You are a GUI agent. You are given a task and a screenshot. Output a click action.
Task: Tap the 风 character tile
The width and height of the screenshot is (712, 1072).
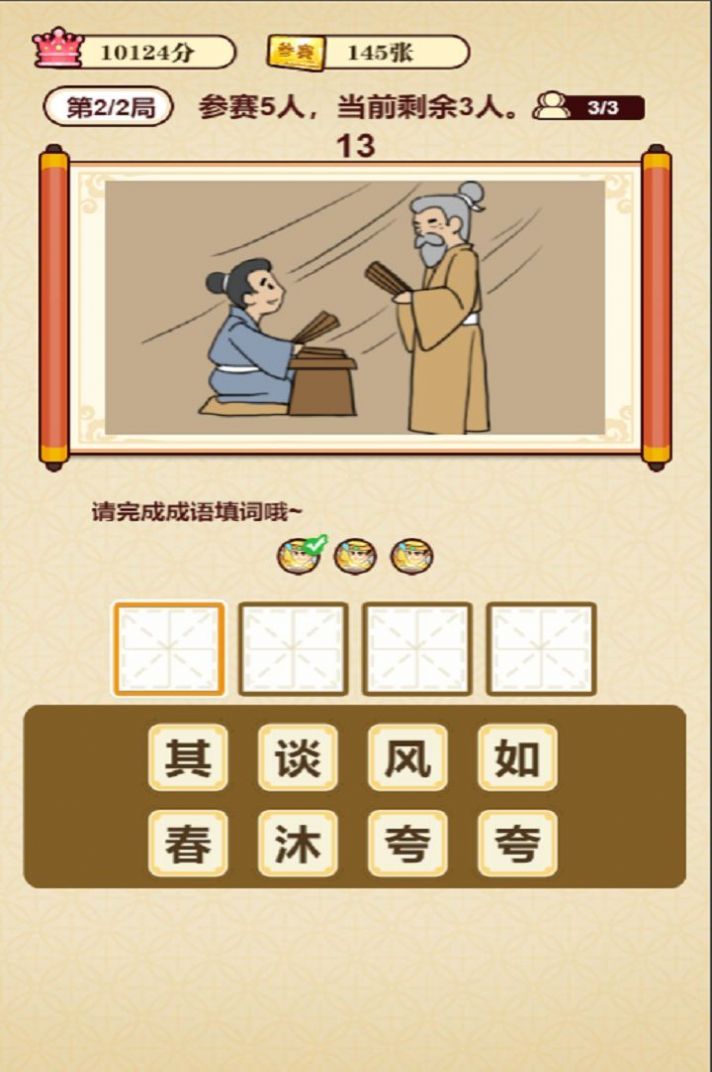click(x=408, y=757)
